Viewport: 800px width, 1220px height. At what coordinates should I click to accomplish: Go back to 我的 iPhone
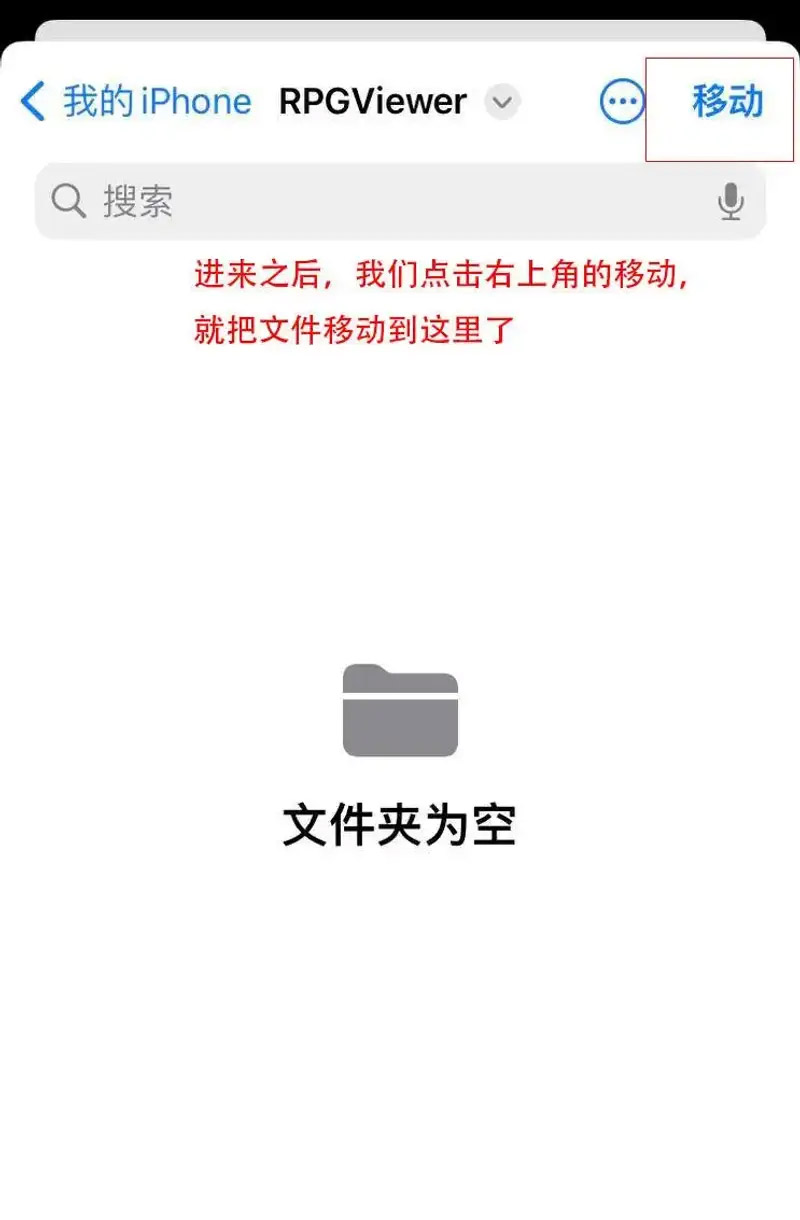point(135,102)
